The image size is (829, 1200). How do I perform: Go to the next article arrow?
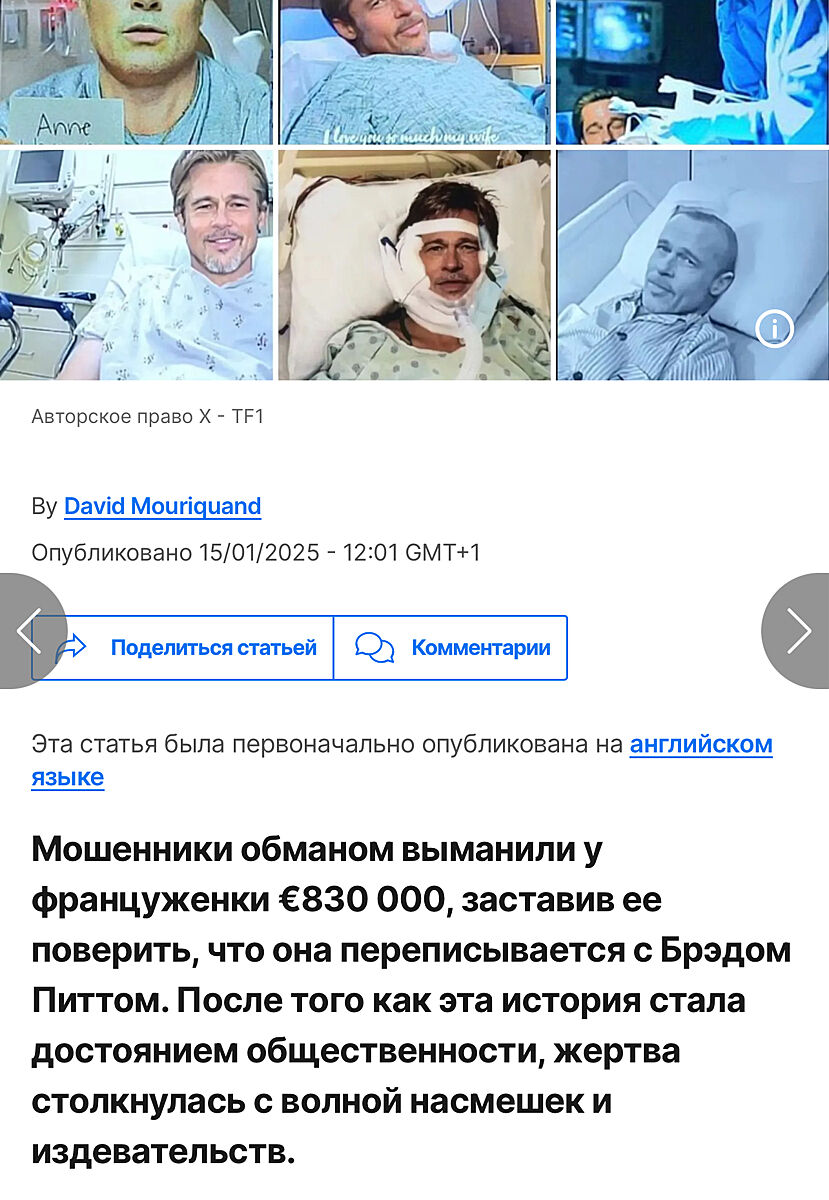(798, 631)
